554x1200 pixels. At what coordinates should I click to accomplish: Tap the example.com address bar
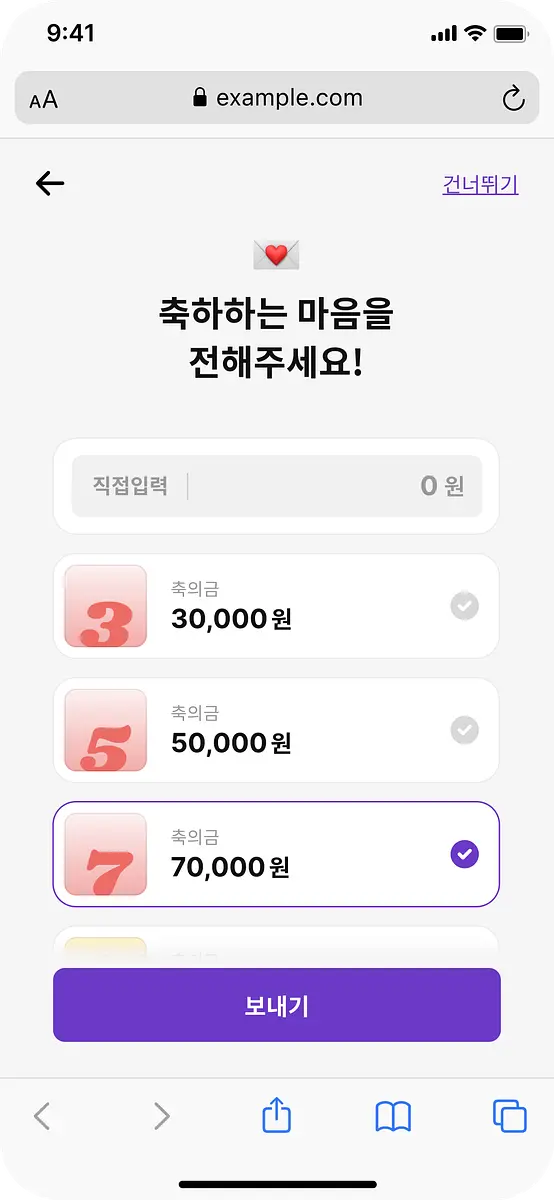click(x=277, y=98)
